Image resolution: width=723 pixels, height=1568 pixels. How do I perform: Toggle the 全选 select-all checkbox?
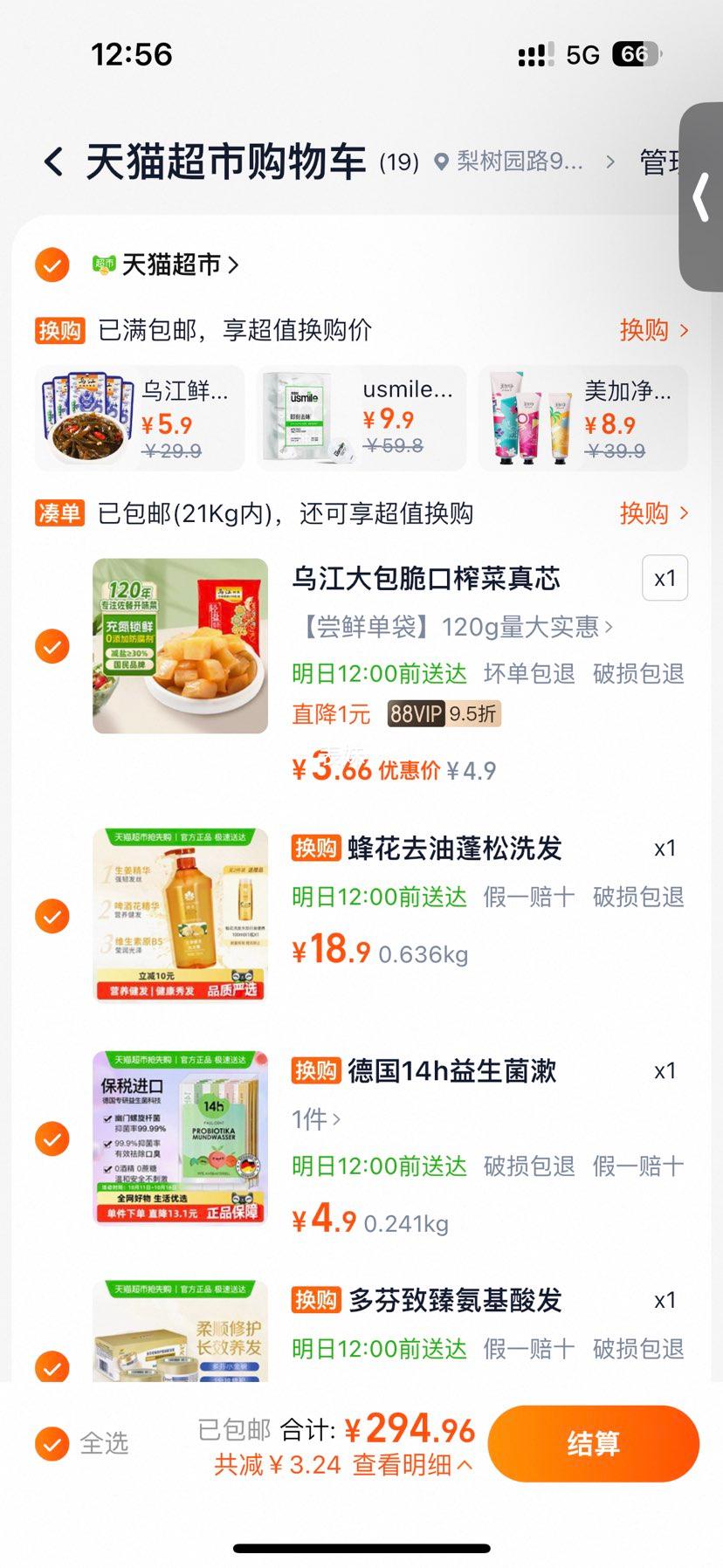[x=52, y=1443]
